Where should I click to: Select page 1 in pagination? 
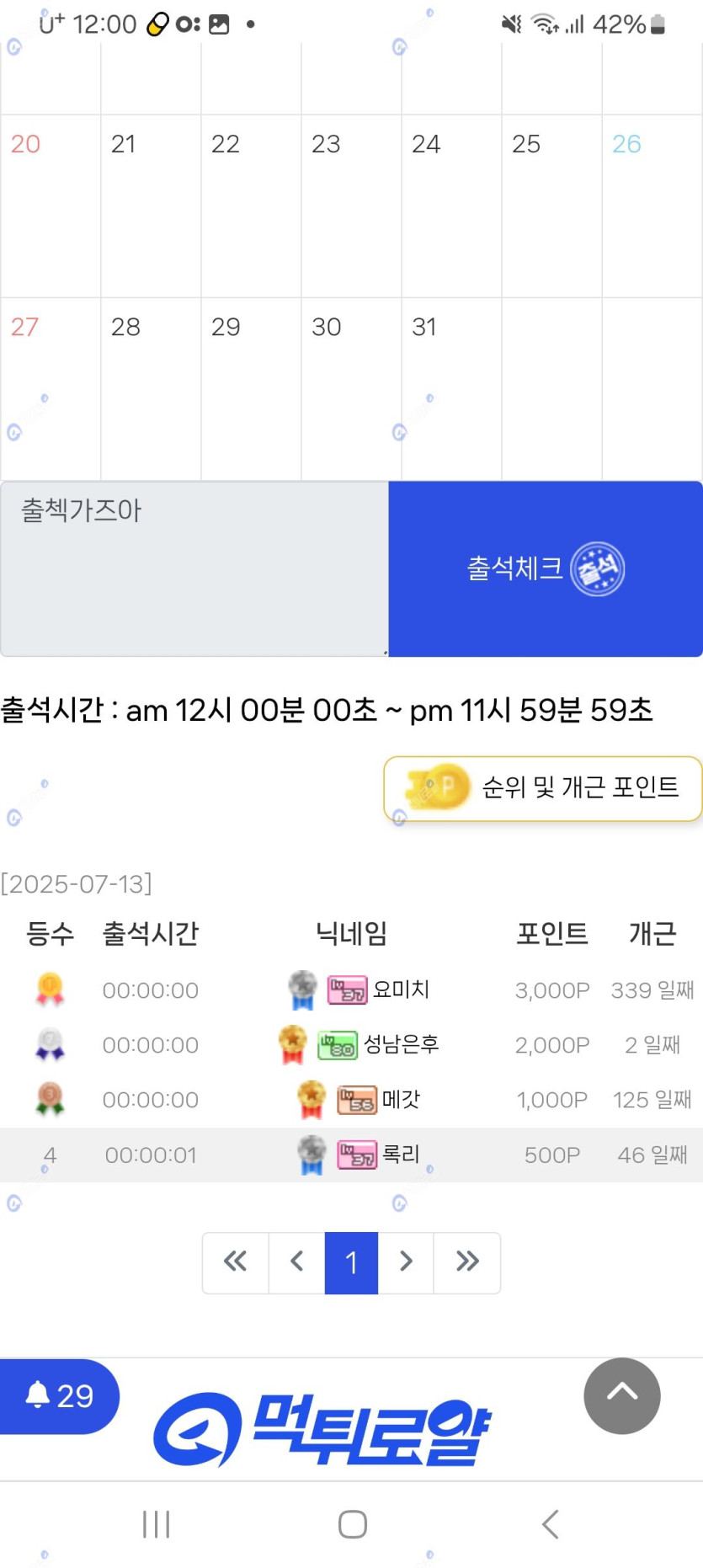coord(351,1262)
